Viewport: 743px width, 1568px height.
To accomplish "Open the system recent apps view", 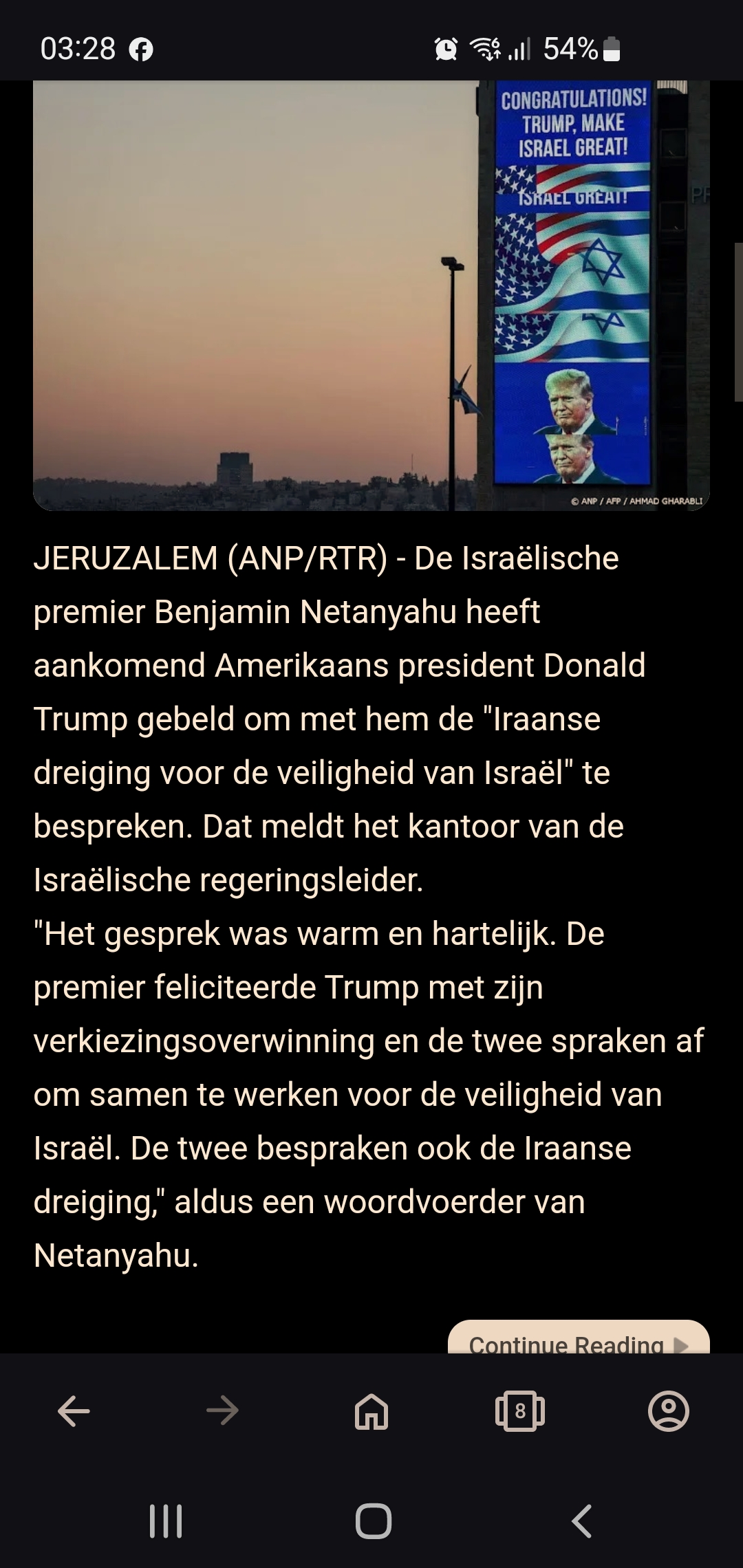I will (166, 1521).
